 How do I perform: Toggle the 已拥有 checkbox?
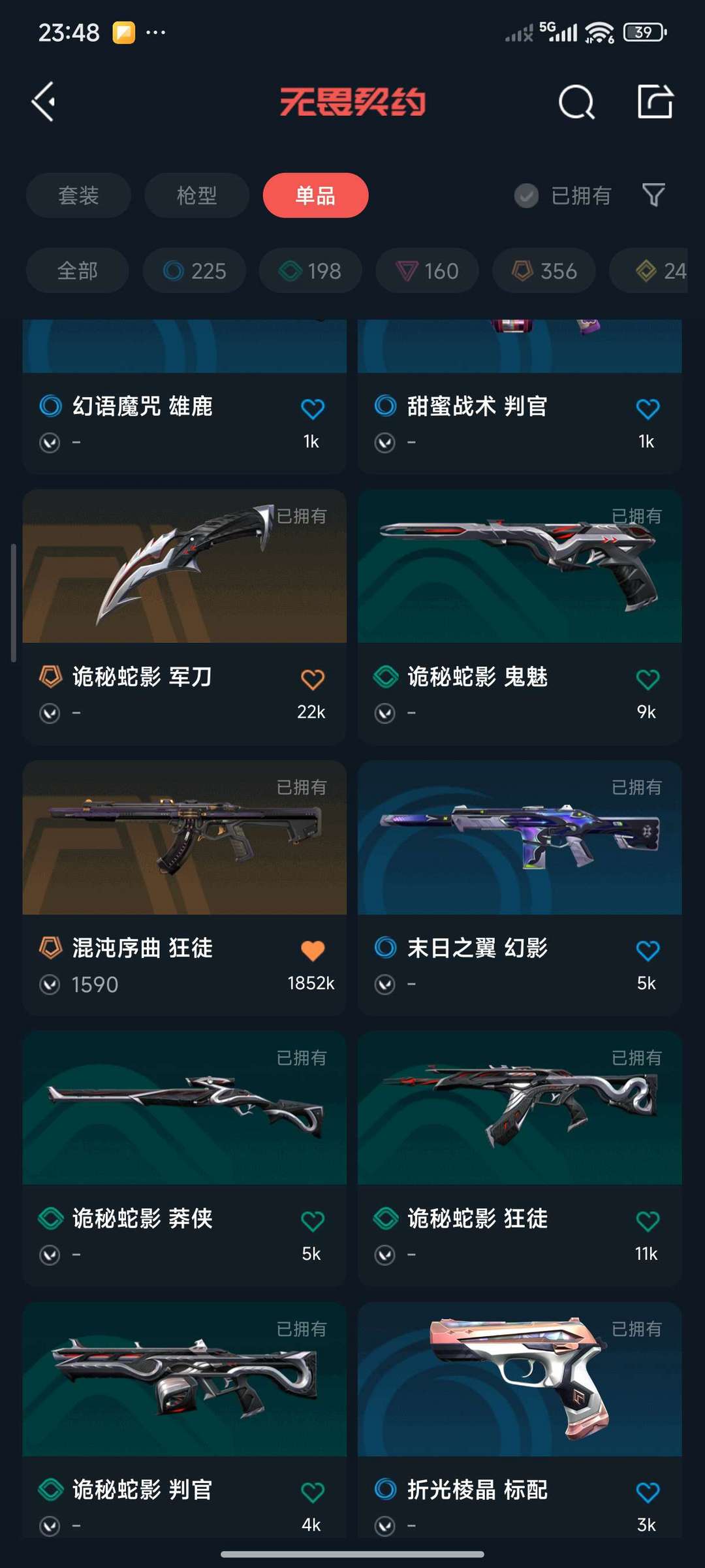click(527, 195)
